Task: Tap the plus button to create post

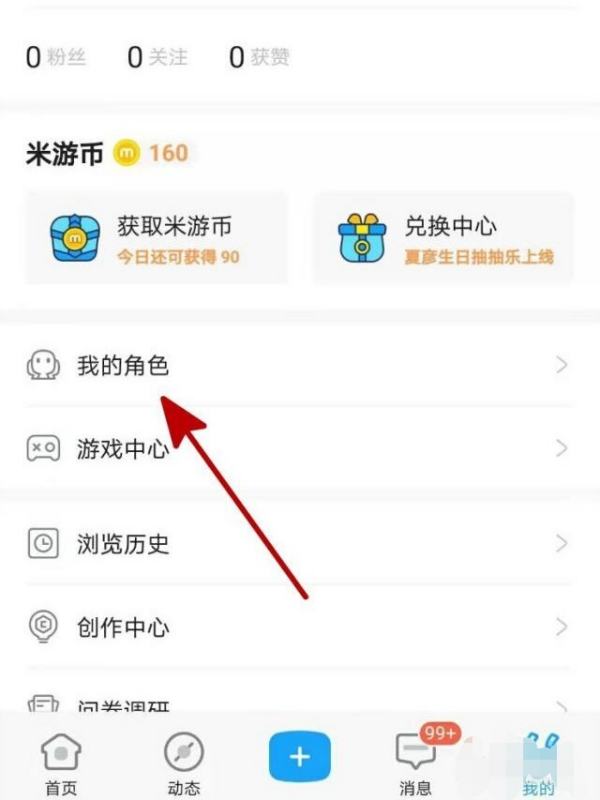Action: coord(300,756)
